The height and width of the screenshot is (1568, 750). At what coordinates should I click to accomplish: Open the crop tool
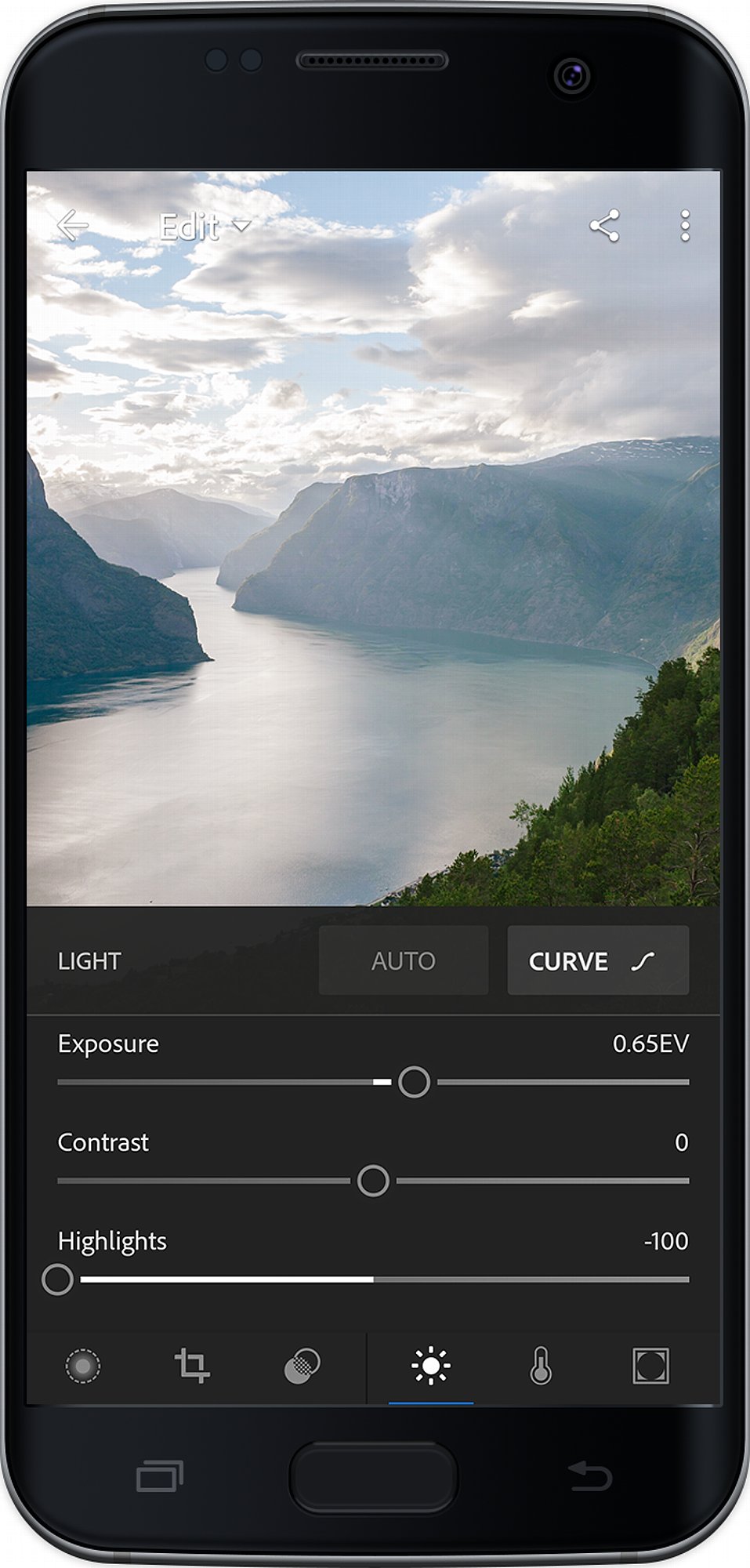click(192, 1366)
